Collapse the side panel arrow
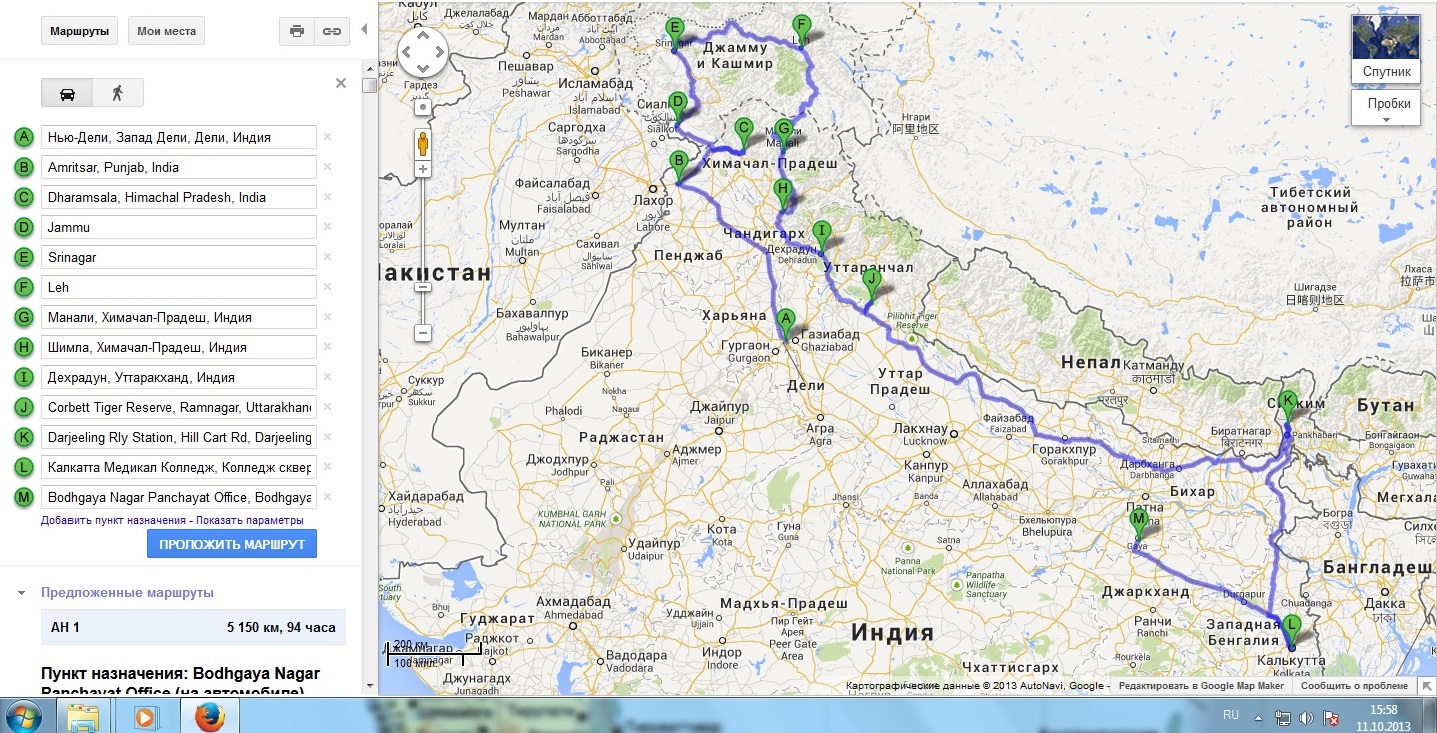1437x733 pixels. (x=364, y=29)
